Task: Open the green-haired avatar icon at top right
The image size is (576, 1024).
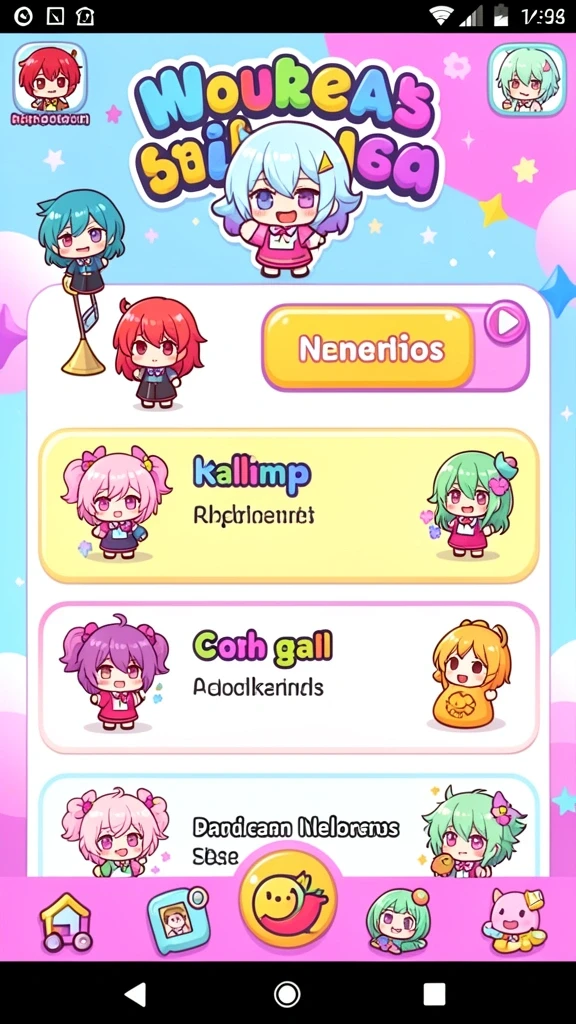Action: pyautogui.click(x=526, y=80)
